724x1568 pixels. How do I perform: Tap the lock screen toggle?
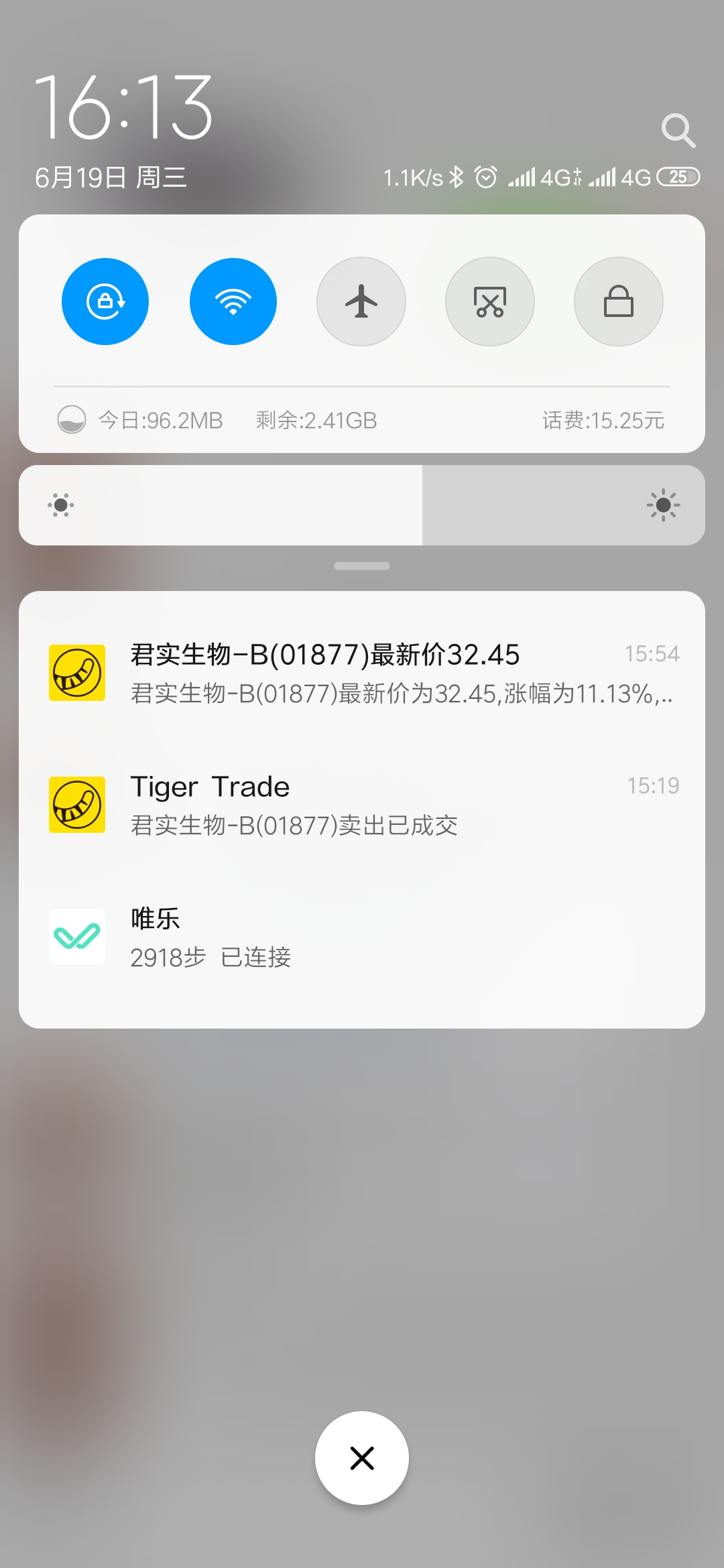point(619,302)
